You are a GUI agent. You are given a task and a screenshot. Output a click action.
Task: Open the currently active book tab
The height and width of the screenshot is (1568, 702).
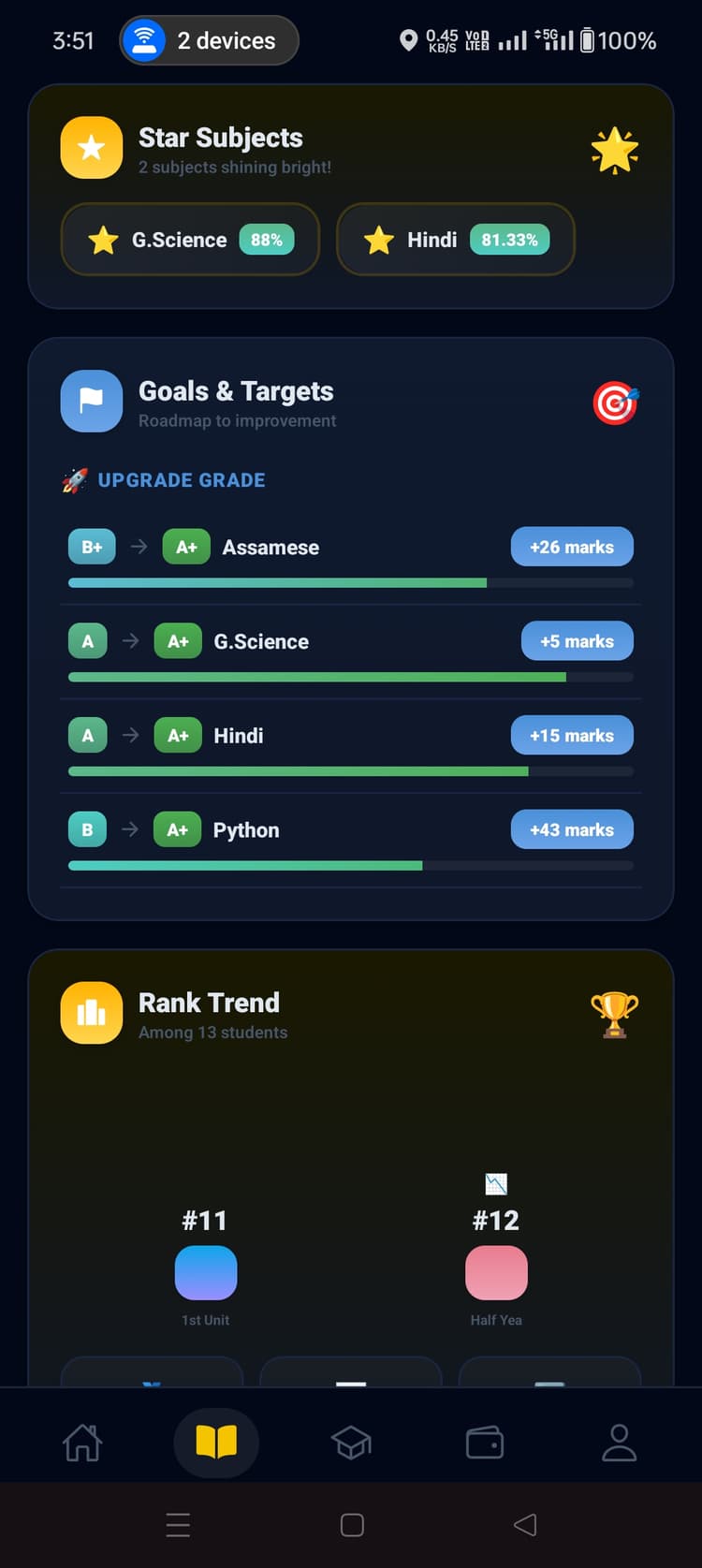(x=216, y=1443)
